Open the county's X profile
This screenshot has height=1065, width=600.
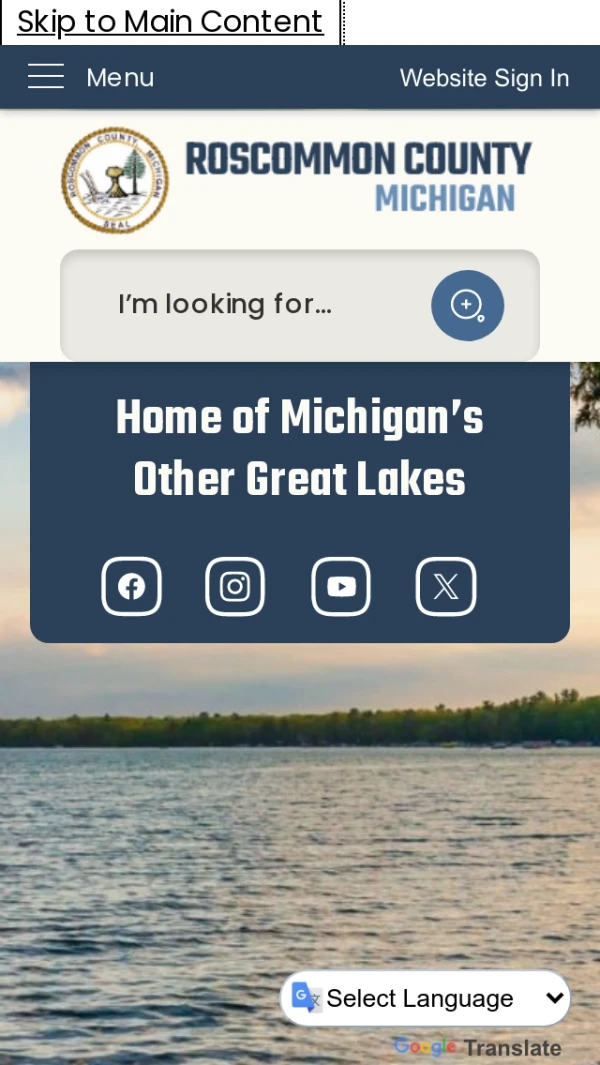[x=446, y=586]
